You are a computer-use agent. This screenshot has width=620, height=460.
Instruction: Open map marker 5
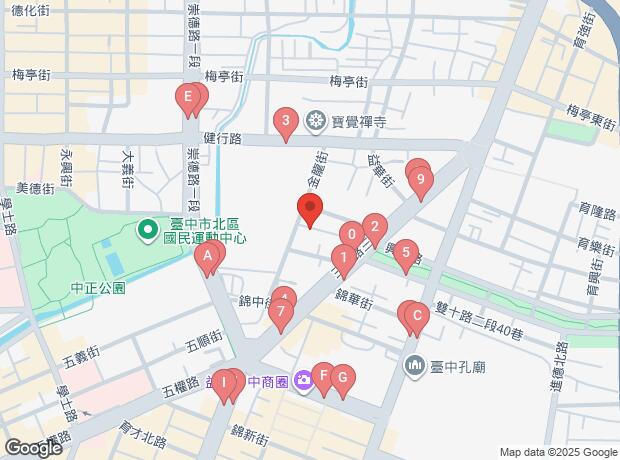pyautogui.click(x=405, y=253)
